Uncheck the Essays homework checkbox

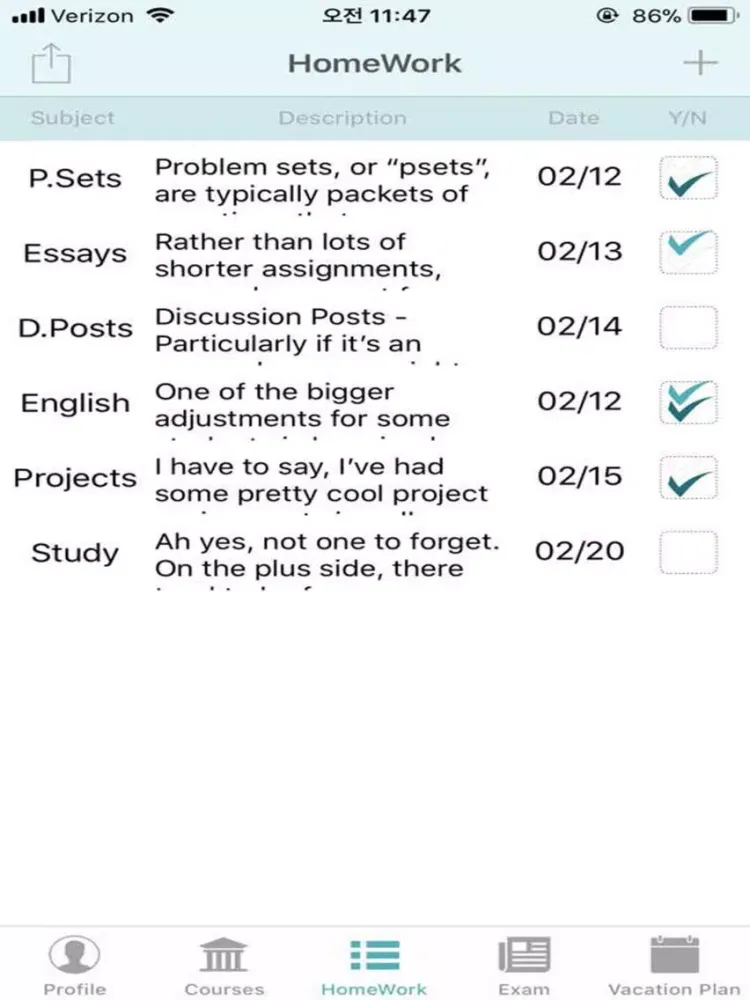tap(688, 252)
